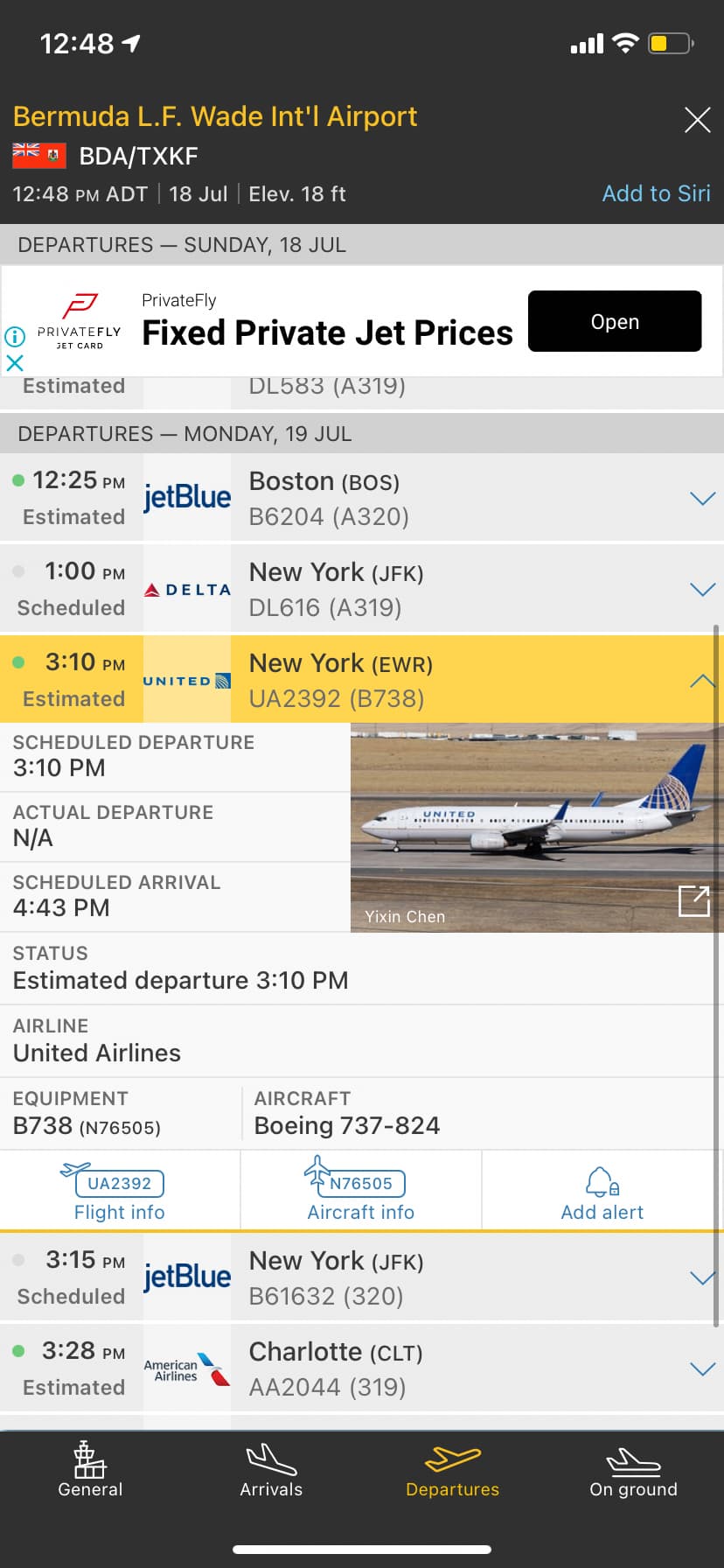This screenshot has height=1568, width=724.
Task: Expand the Delta DL616 flight row
Action: (702, 590)
